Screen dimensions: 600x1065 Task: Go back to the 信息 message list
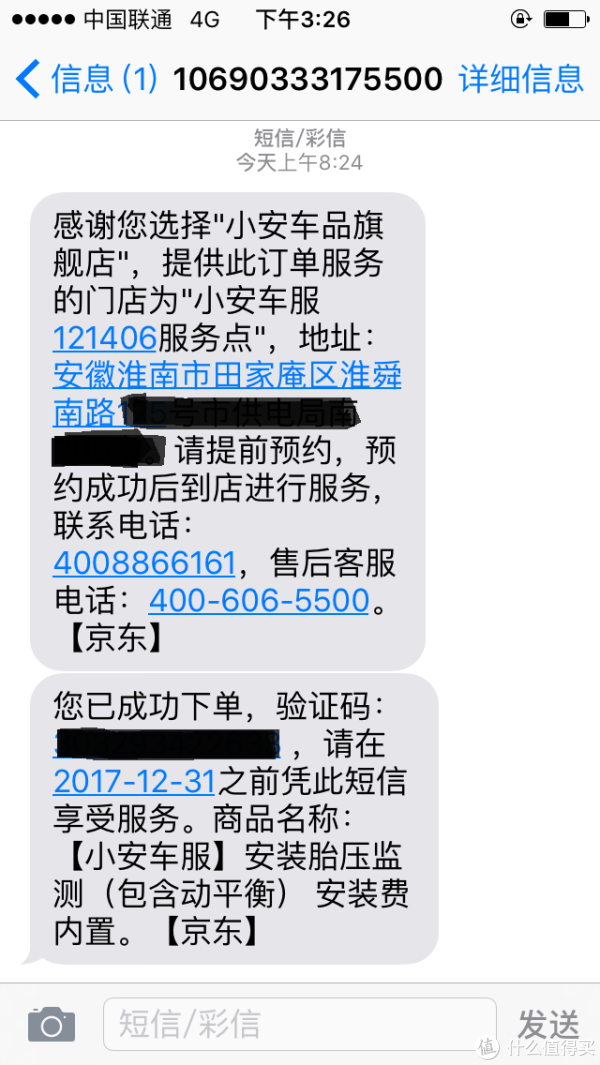pyautogui.click(x=86, y=79)
